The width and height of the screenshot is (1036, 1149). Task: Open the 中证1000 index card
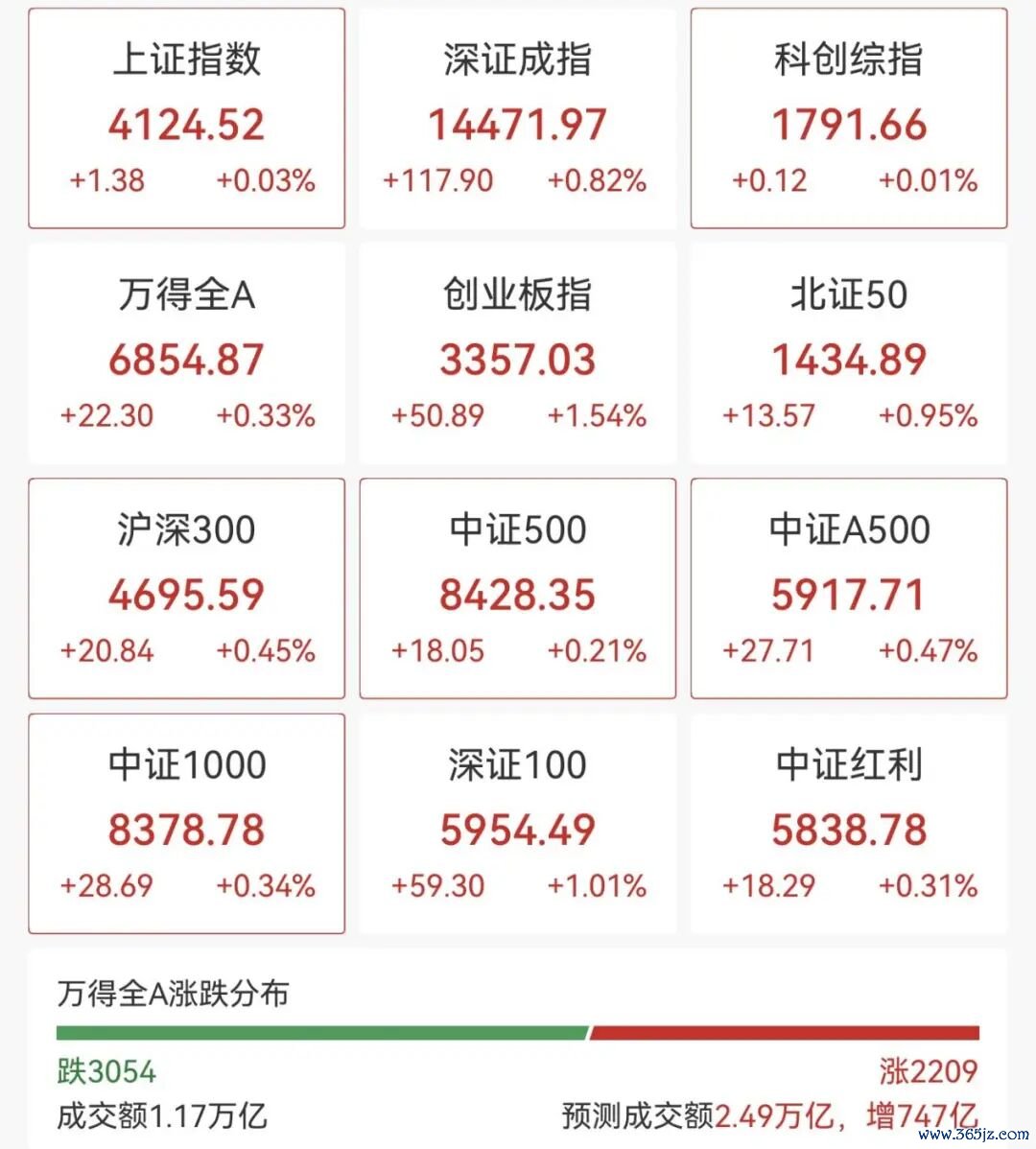(x=186, y=824)
